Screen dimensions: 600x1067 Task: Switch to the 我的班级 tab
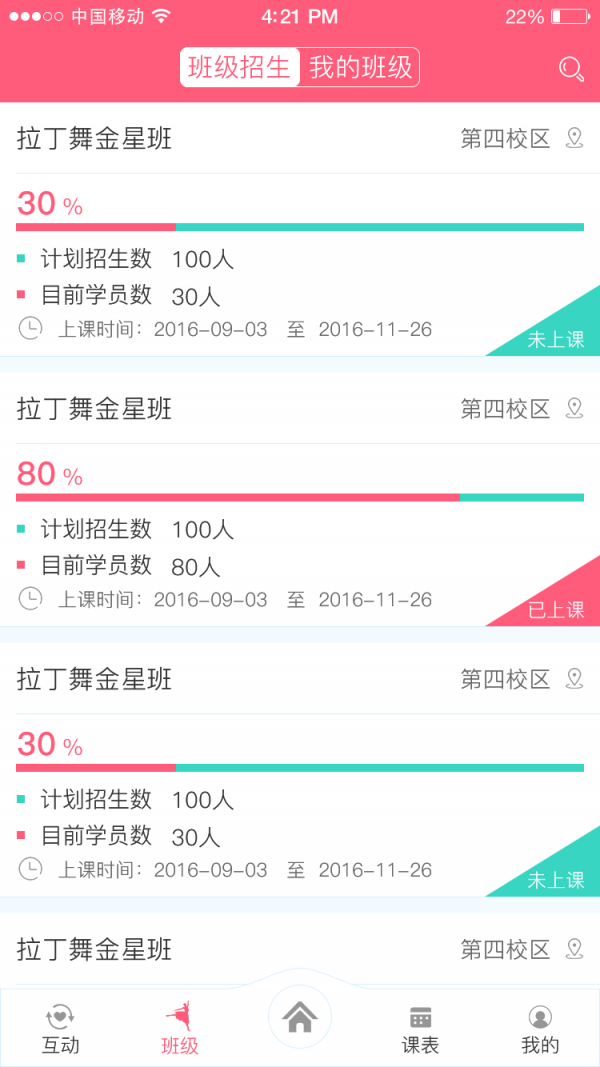pyautogui.click(x=360, y=68)
